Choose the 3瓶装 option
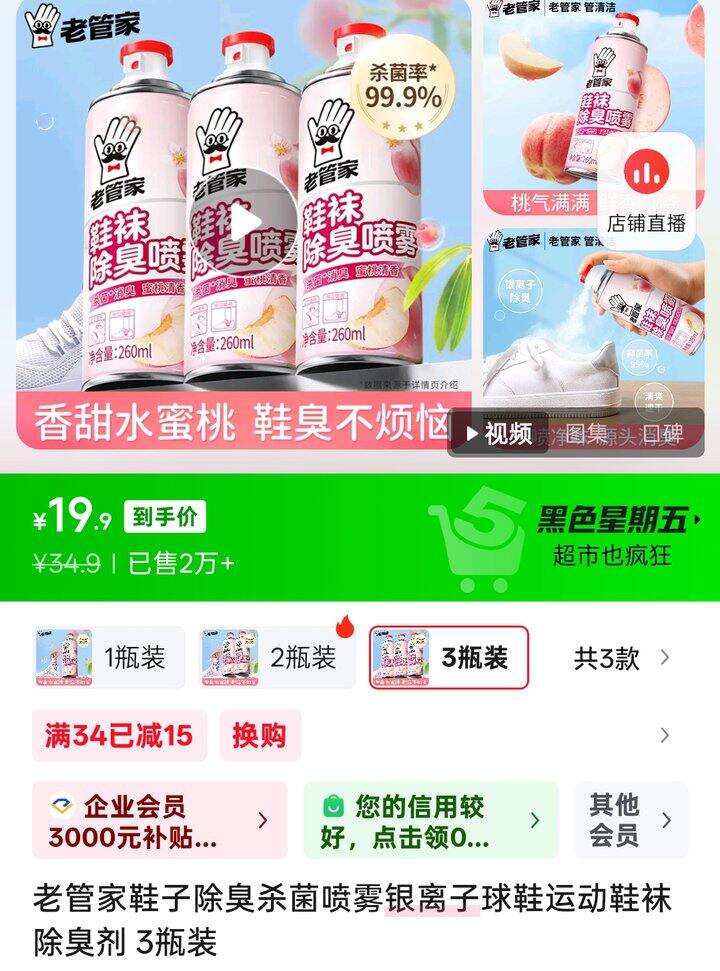 tap(448, 658)
